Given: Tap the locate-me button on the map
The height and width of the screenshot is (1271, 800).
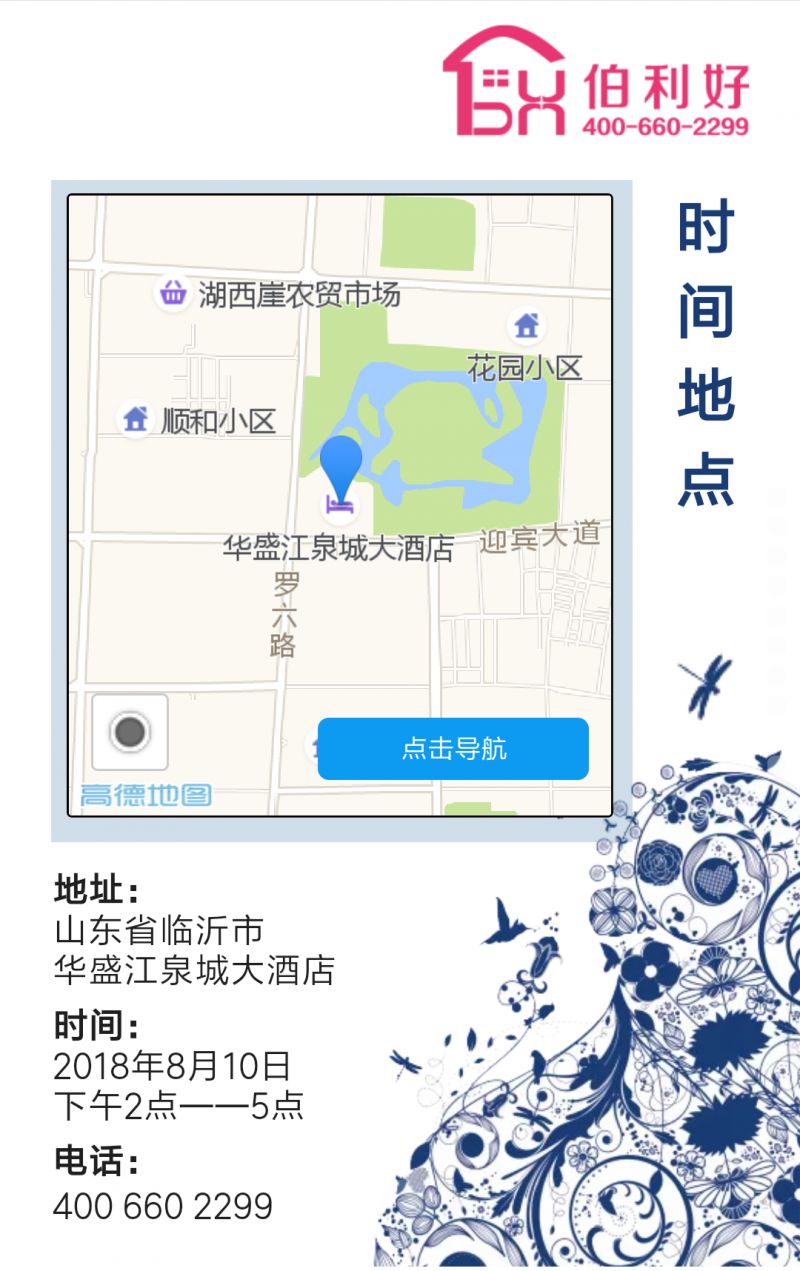Looking at the screenshot, I should 130,732.
